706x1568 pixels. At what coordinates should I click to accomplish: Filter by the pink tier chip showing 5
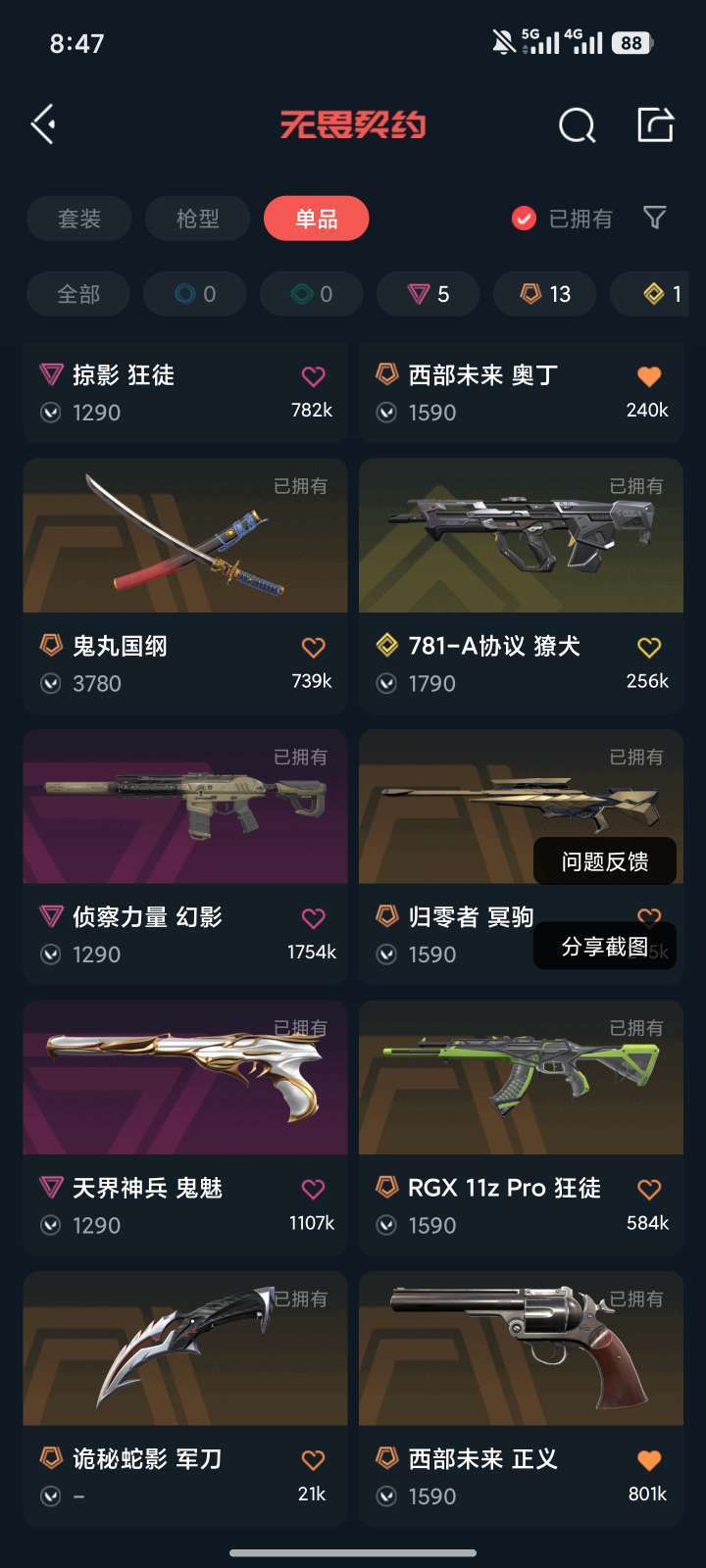click(429, 294)
